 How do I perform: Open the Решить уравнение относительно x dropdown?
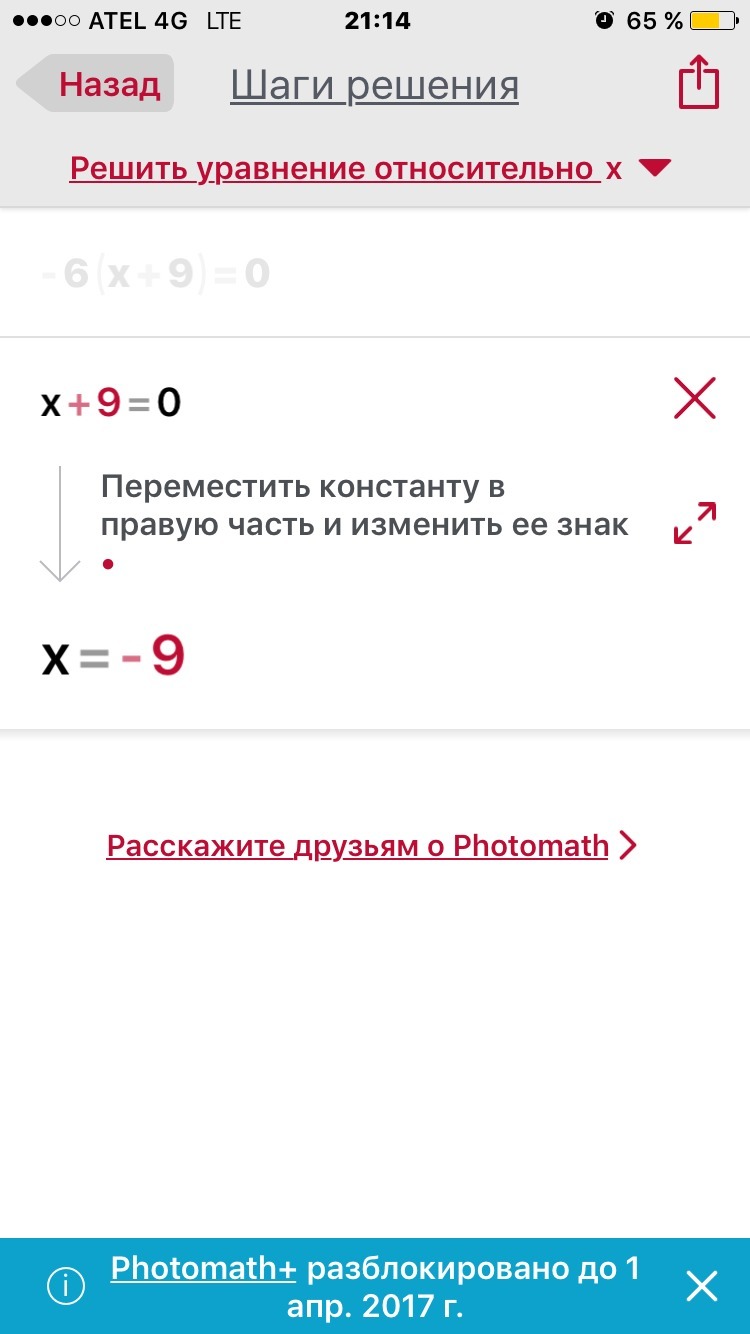coord(370,169)
